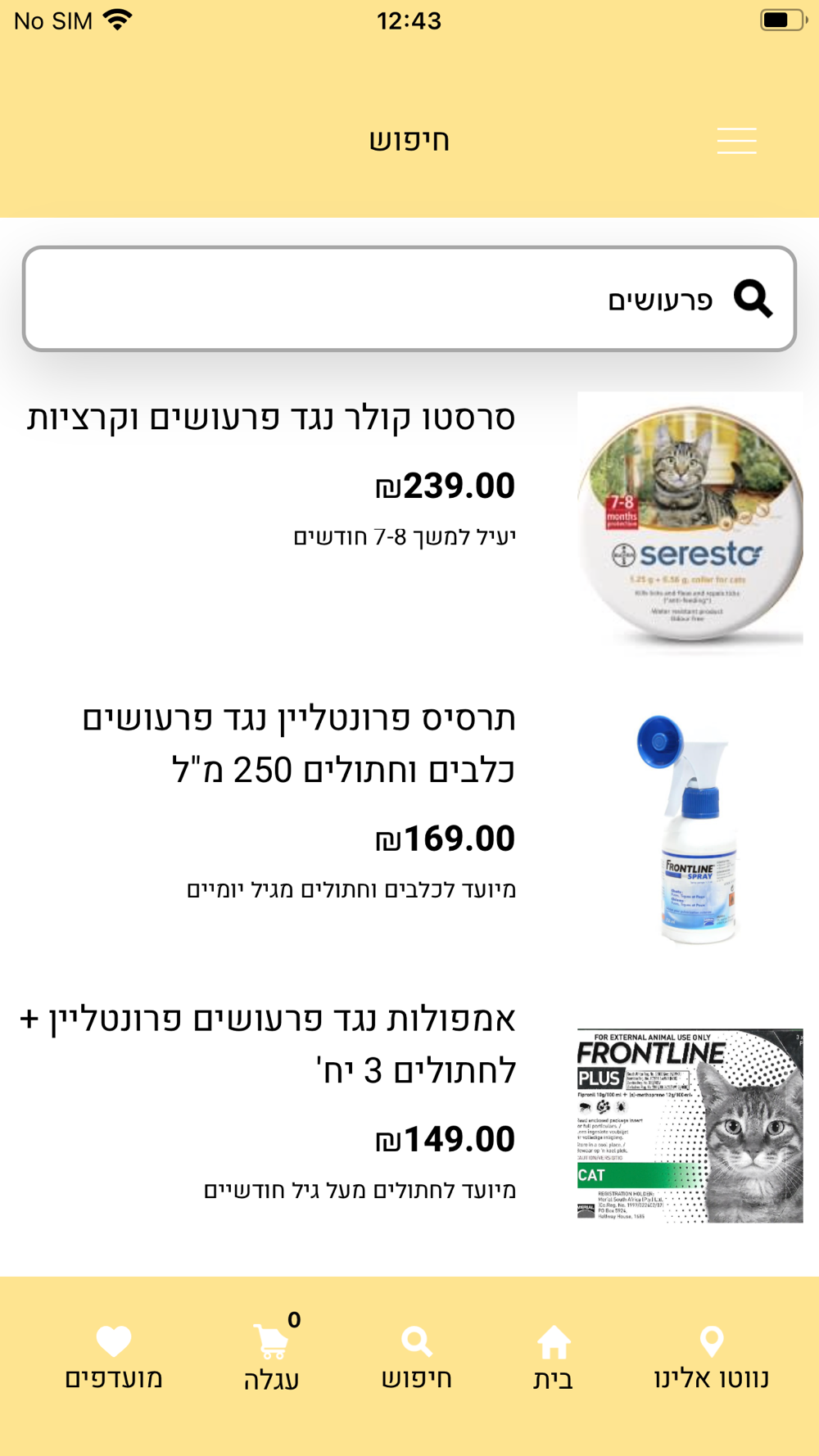819x1456 pixels.
Task: Open the נווטו אלינו navigation tab
Action: pyautogui.click(x=711, y=1359)
